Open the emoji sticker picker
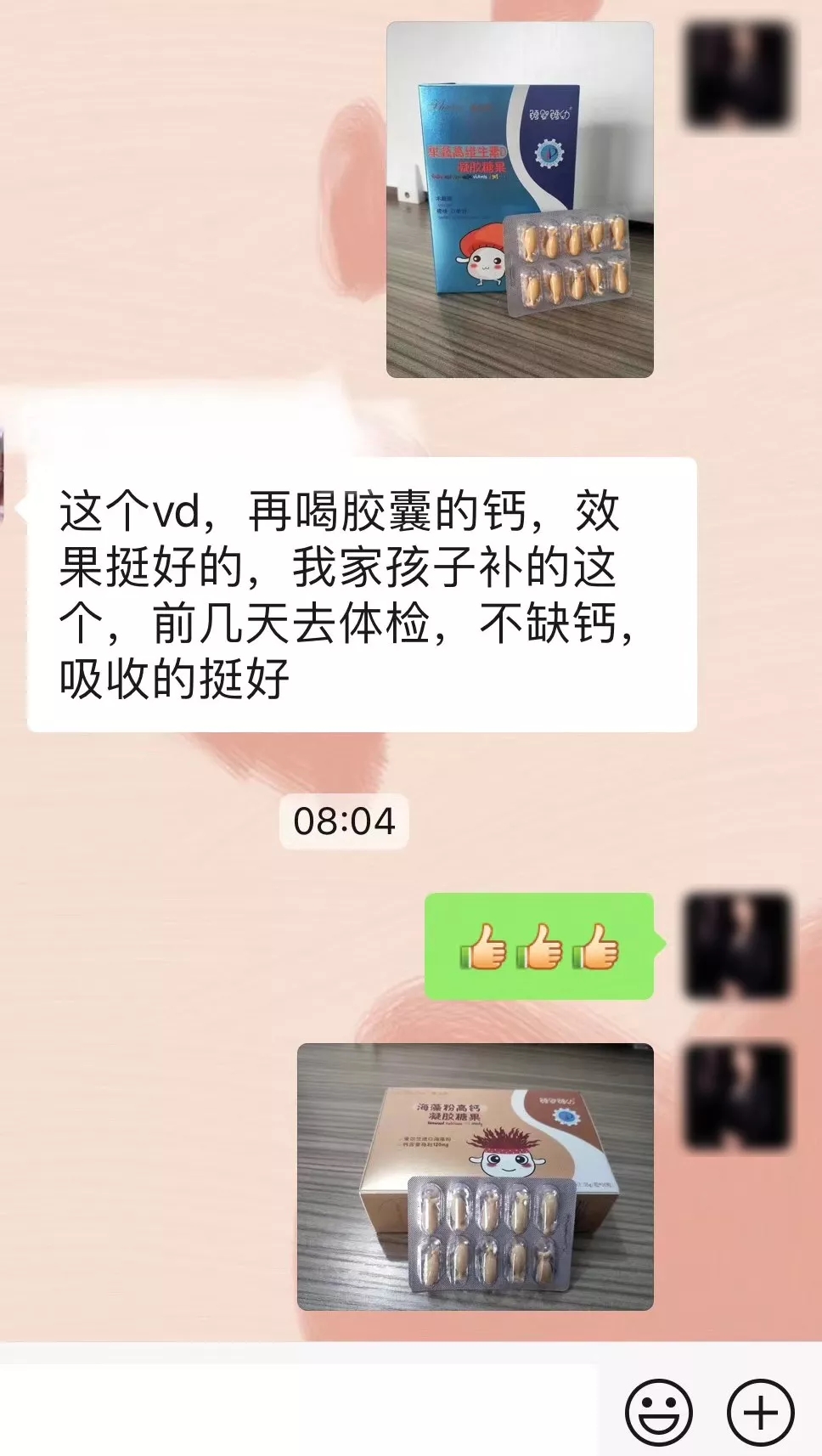 coord(659,1412)
